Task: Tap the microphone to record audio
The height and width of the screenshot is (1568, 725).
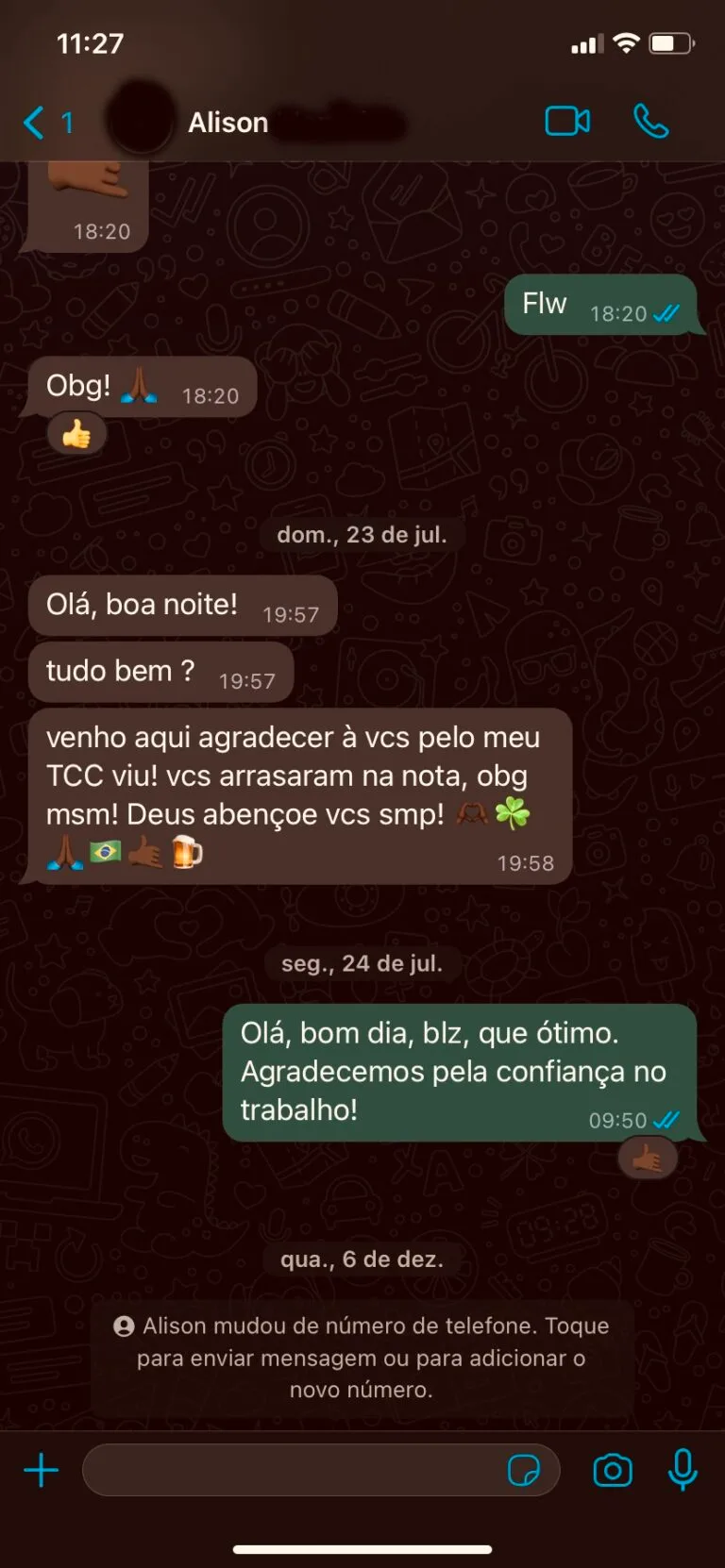Action: 683,1470
